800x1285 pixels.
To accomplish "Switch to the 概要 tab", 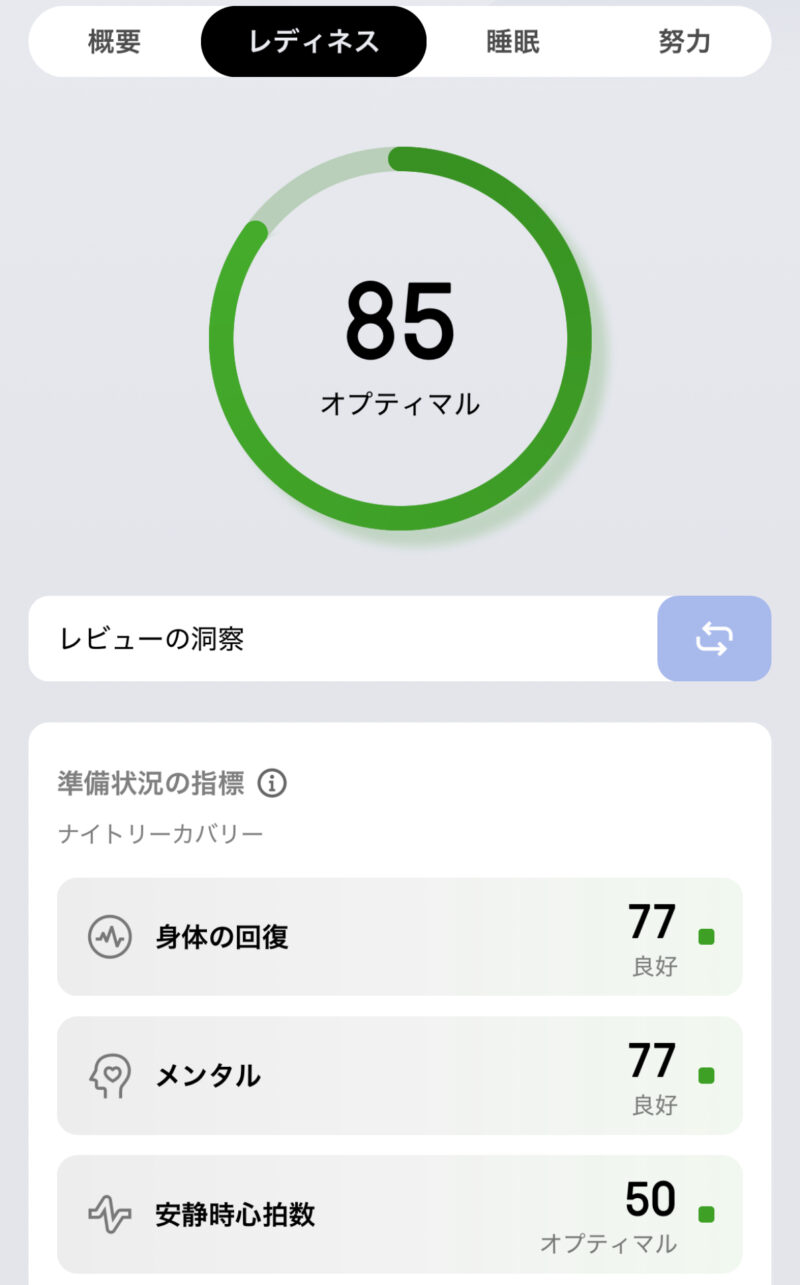I will point(114,42).
